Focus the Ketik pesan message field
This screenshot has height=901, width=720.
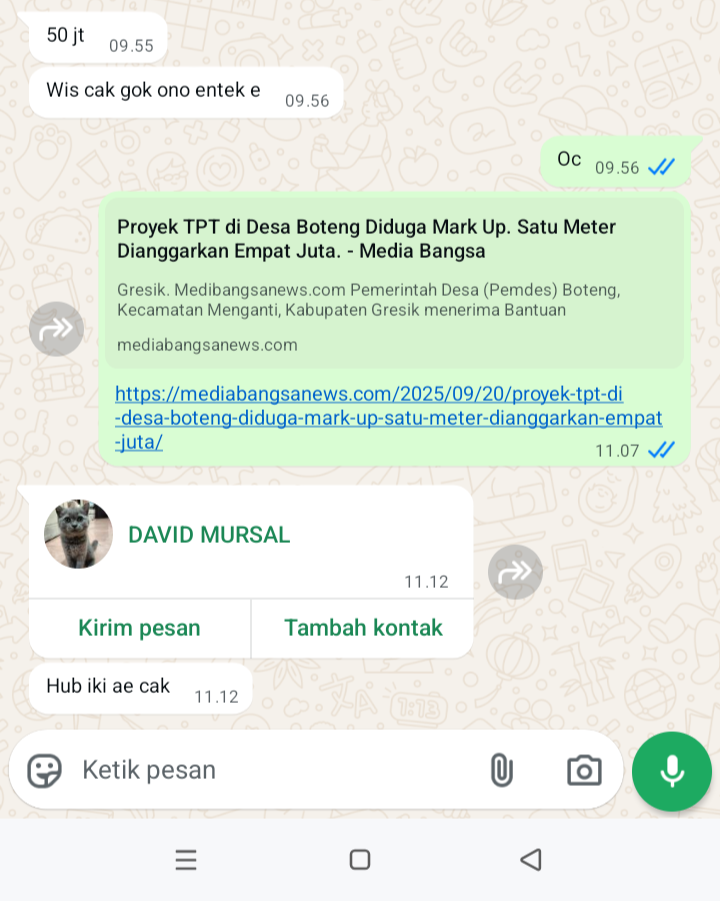(x=270, y=770)
